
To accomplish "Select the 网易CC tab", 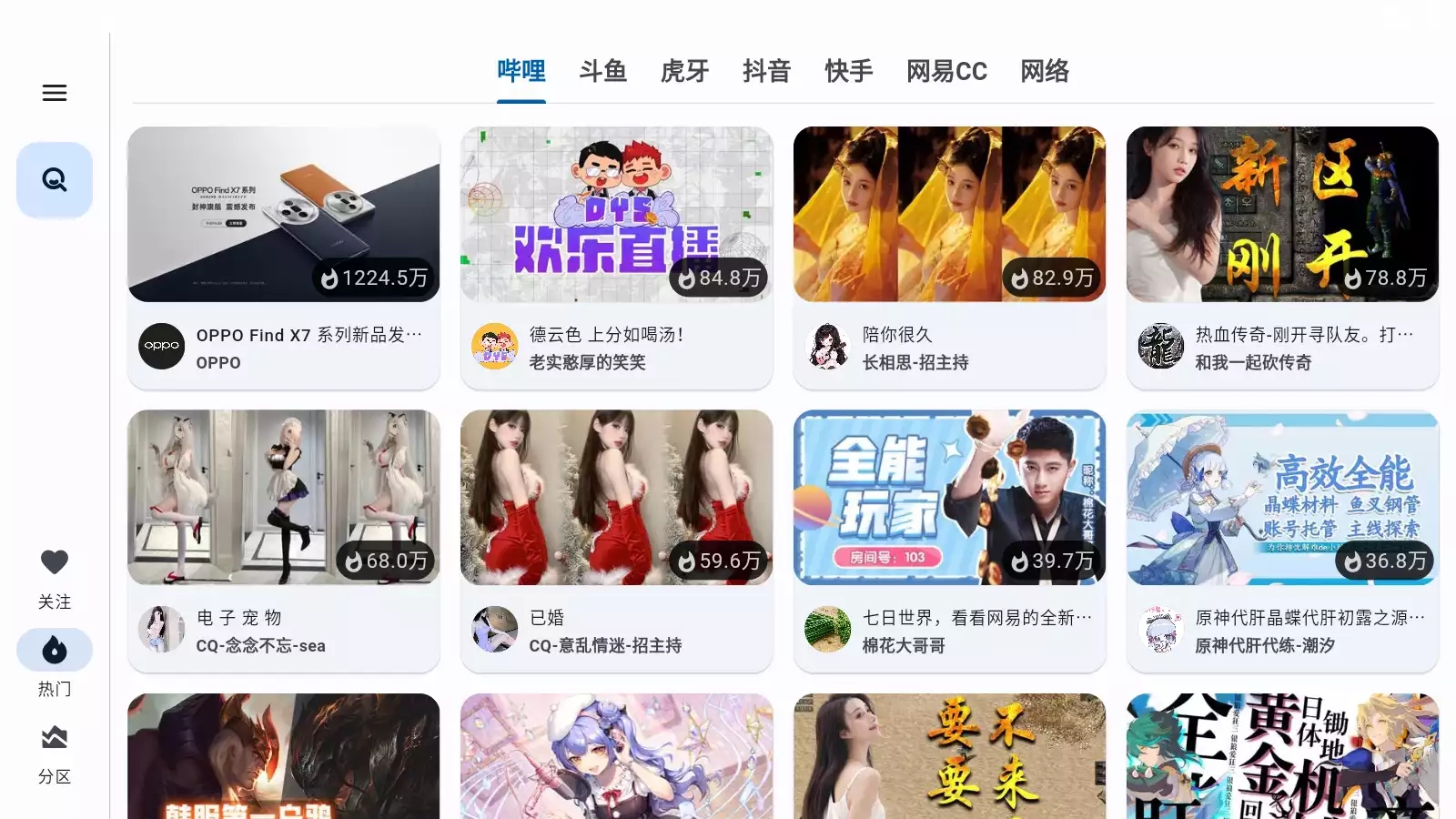I will 946,71.
